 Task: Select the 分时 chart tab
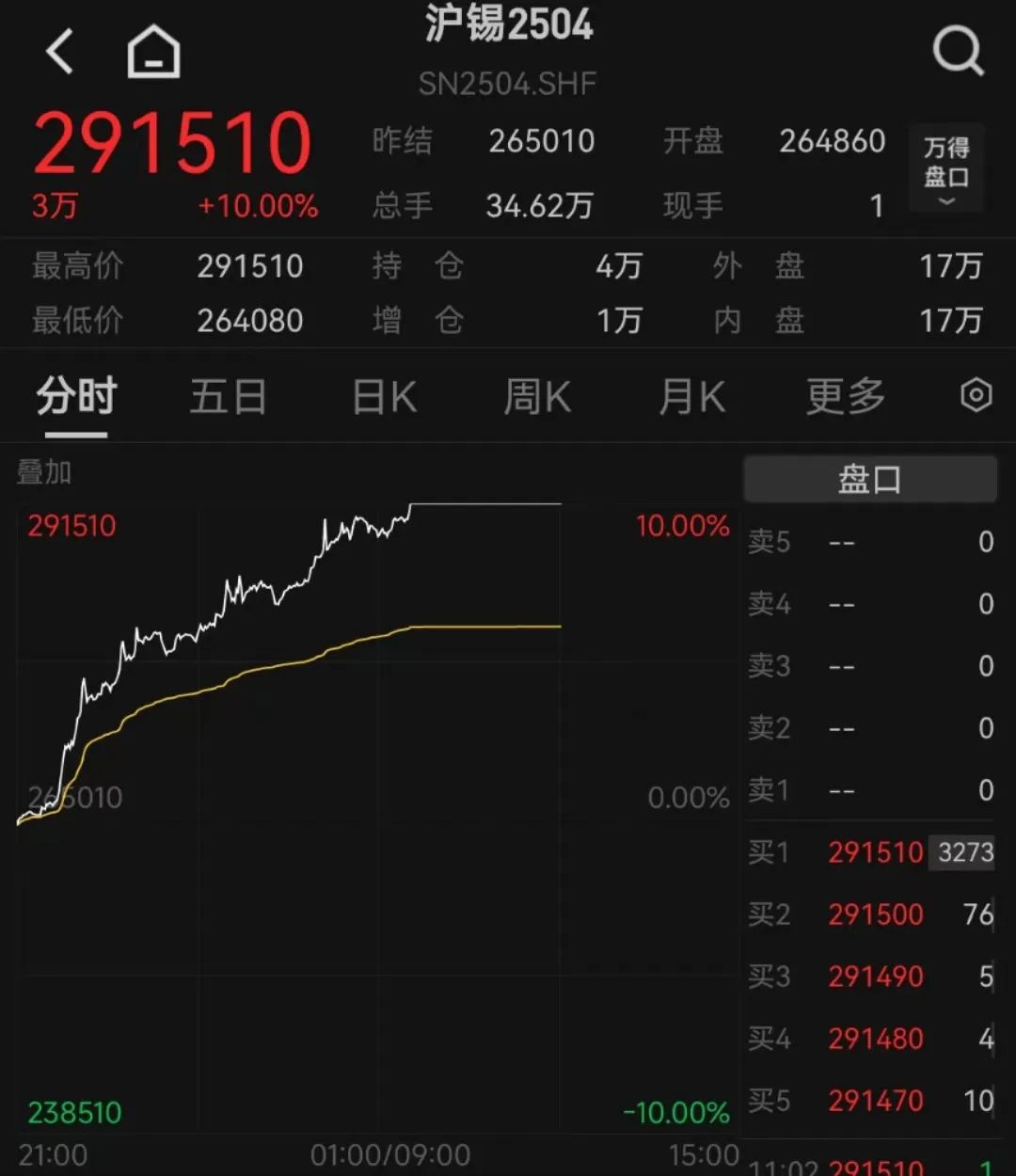pos(76,397)
